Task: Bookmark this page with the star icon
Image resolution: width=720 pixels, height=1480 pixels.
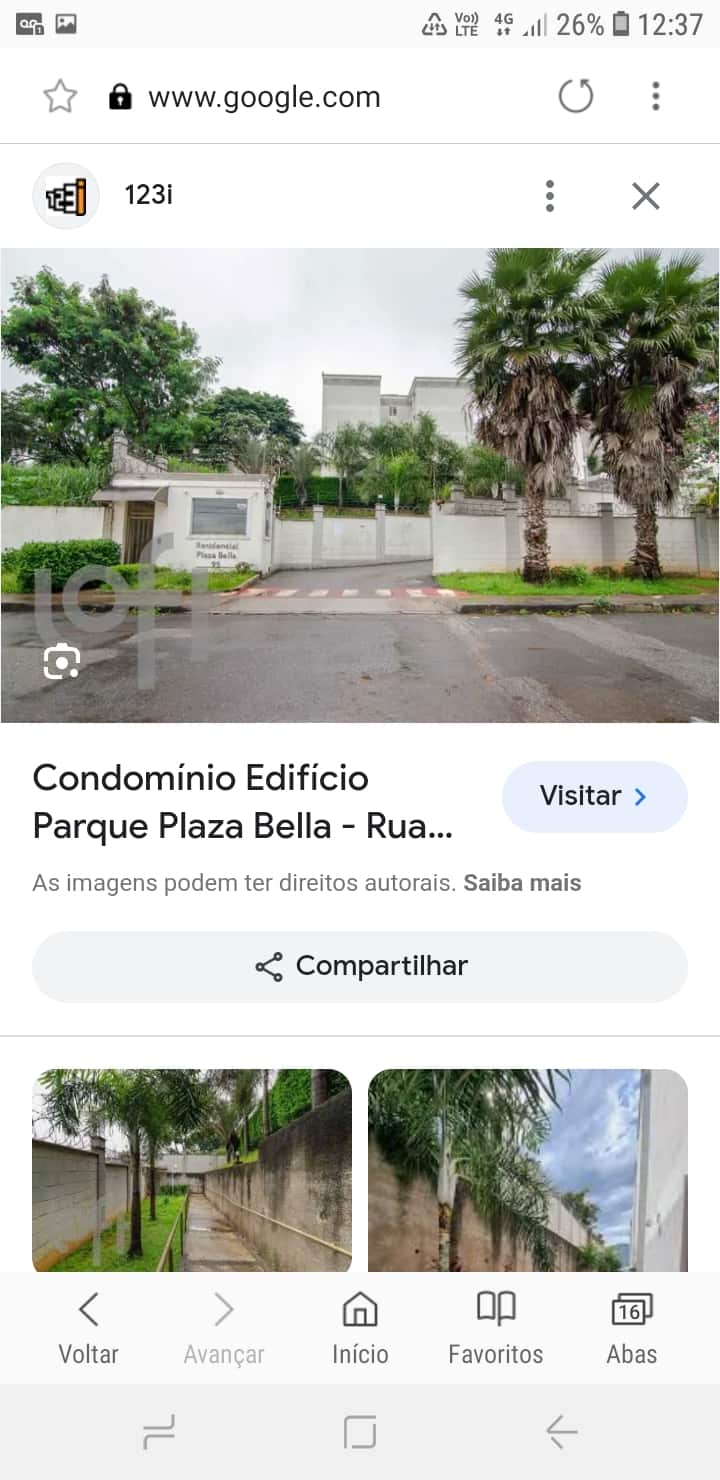Action: 60,97
